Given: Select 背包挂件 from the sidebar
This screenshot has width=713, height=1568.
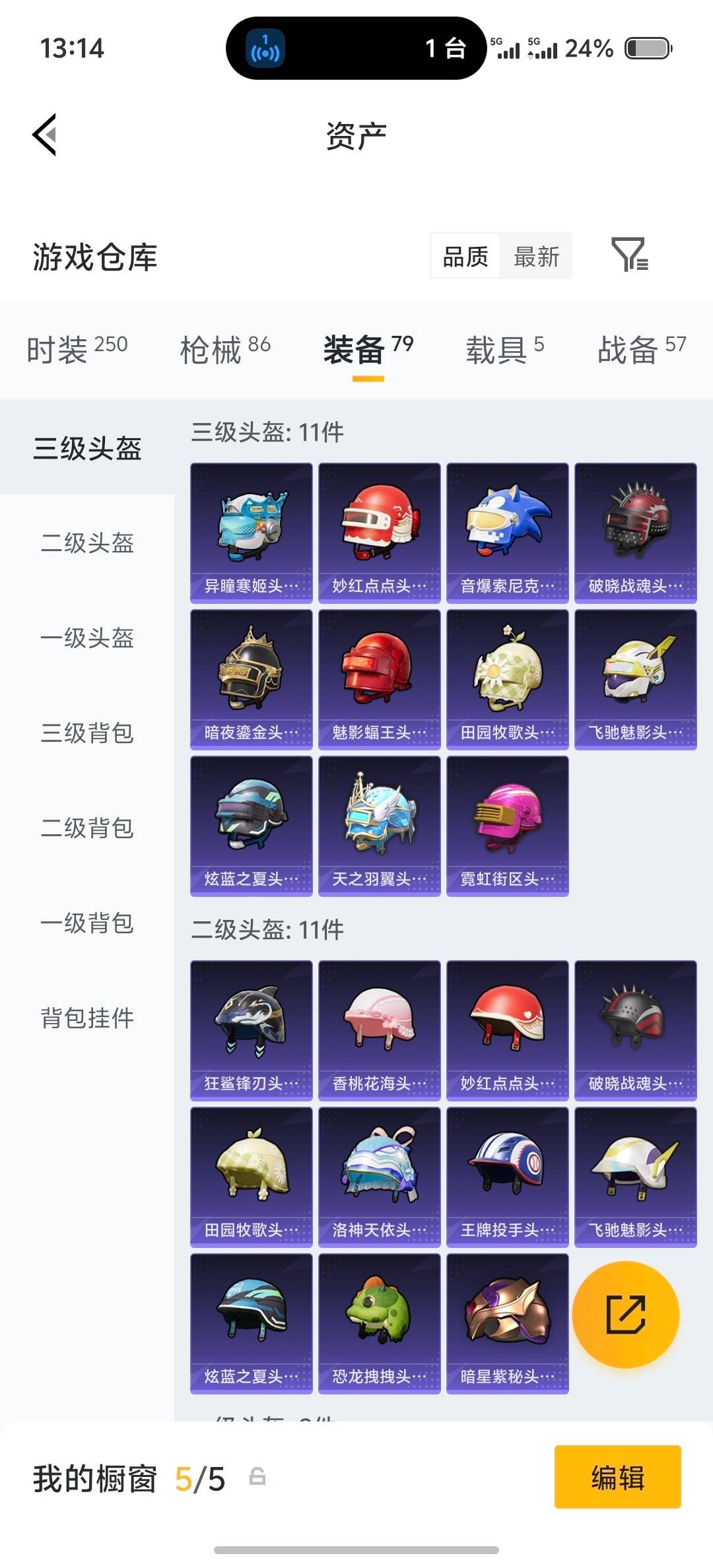Looking at the screenshot, I should click(88, 1018).
